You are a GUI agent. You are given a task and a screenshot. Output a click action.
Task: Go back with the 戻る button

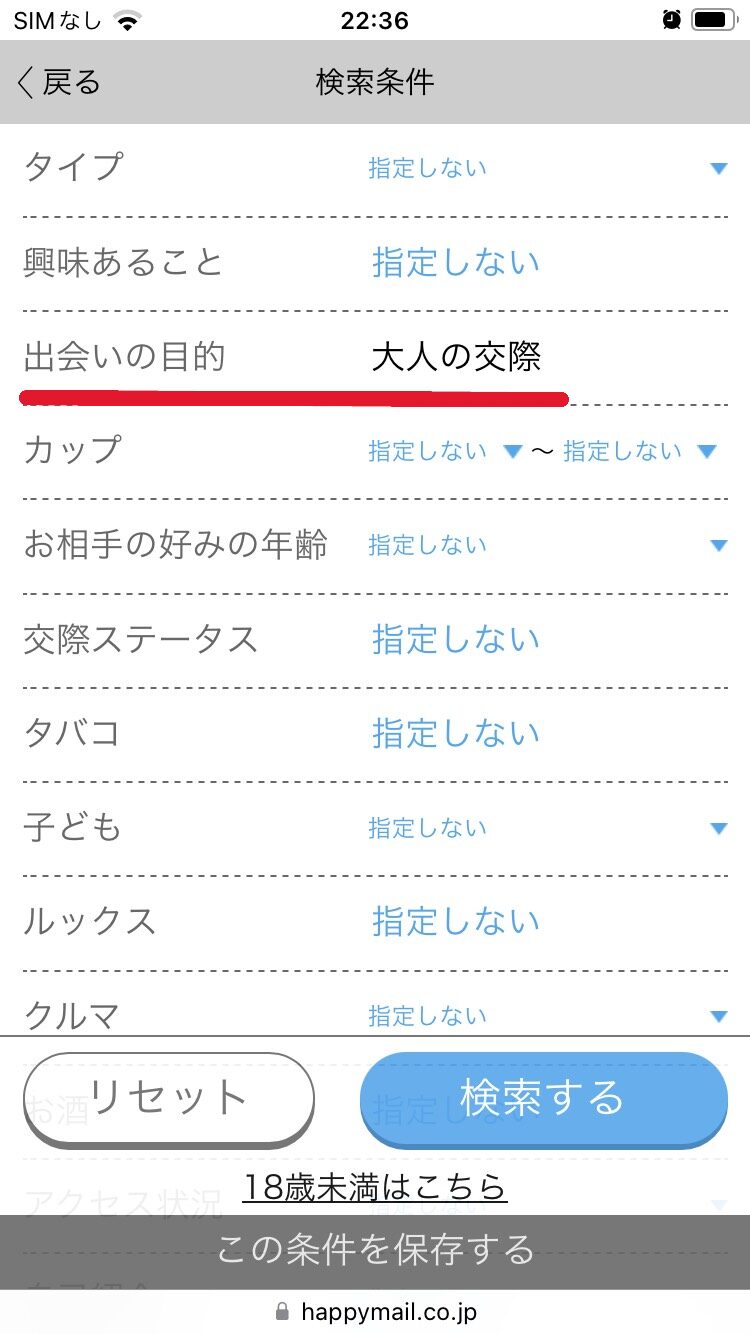pyautogui.click(x=60, y=82)
